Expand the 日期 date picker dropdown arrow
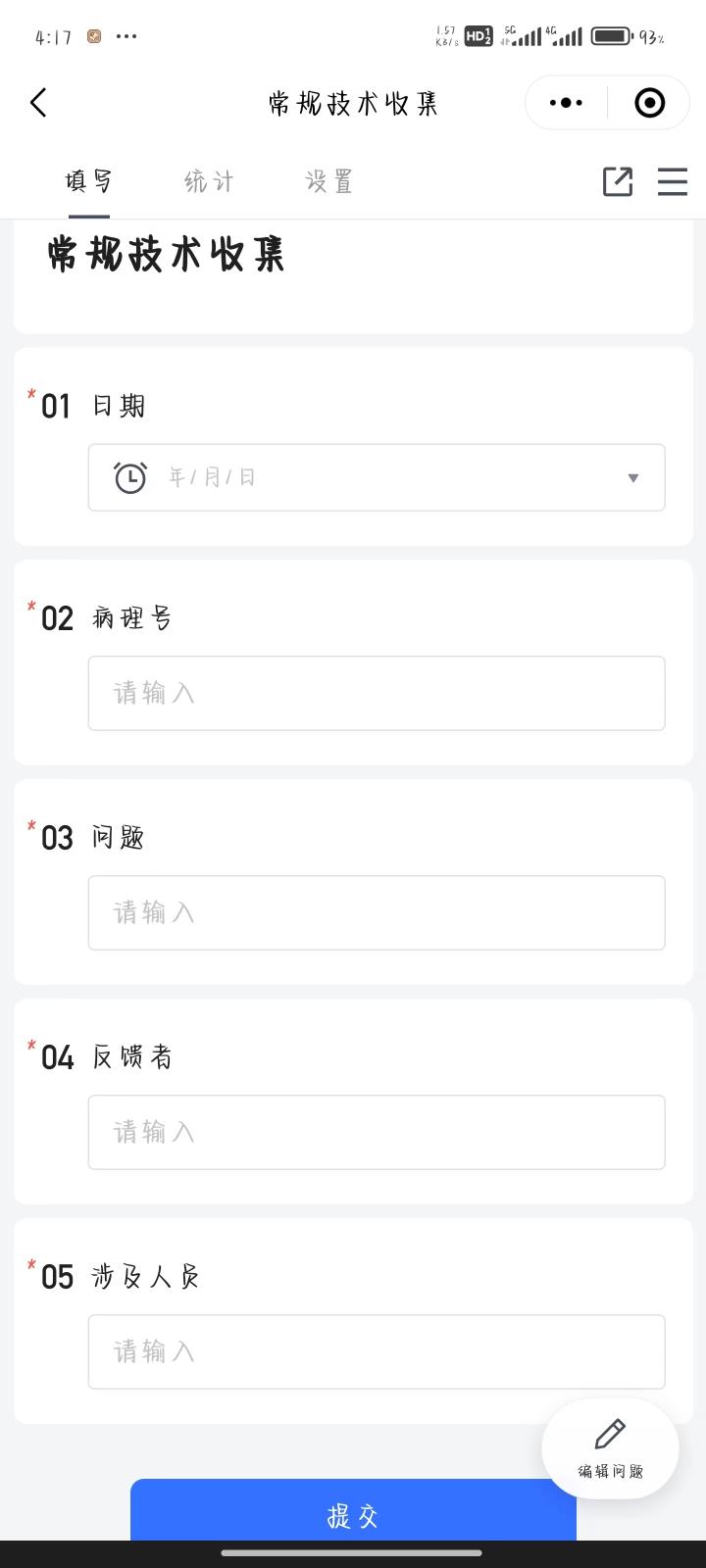 point(633,478)
